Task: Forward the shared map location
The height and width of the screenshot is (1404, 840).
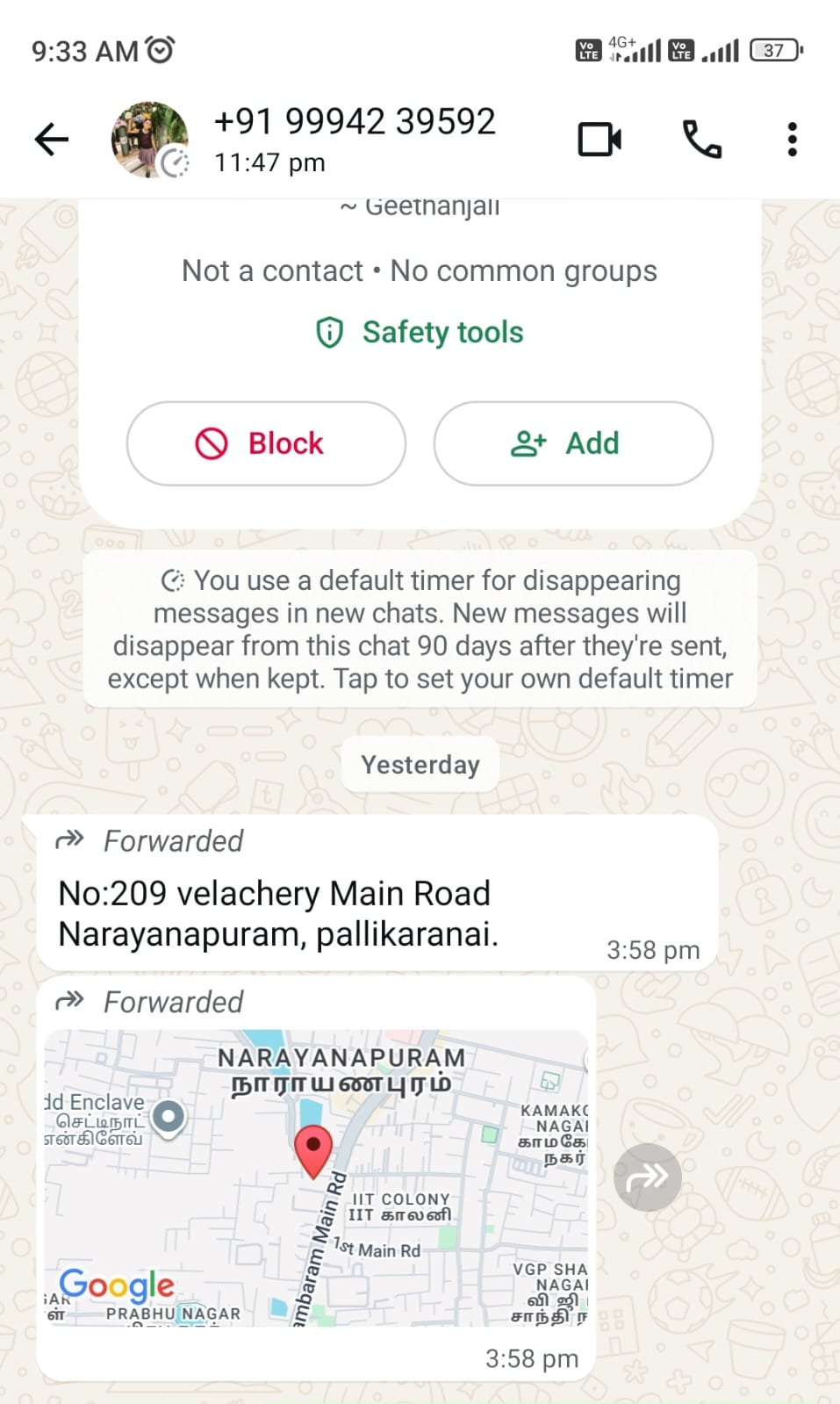Action: 647,1177
